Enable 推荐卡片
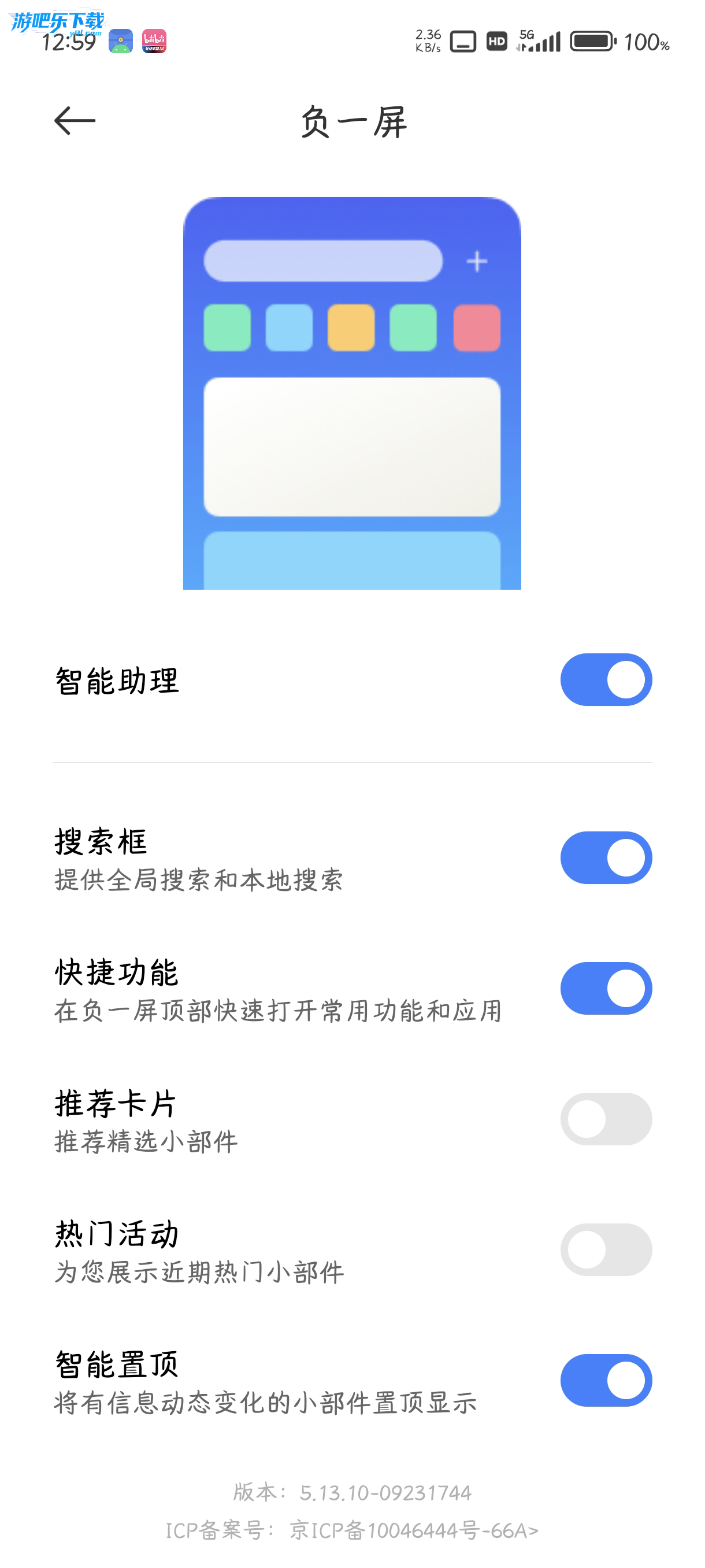Screen dimensions: 705x1568 click(x=605, y=1119)
